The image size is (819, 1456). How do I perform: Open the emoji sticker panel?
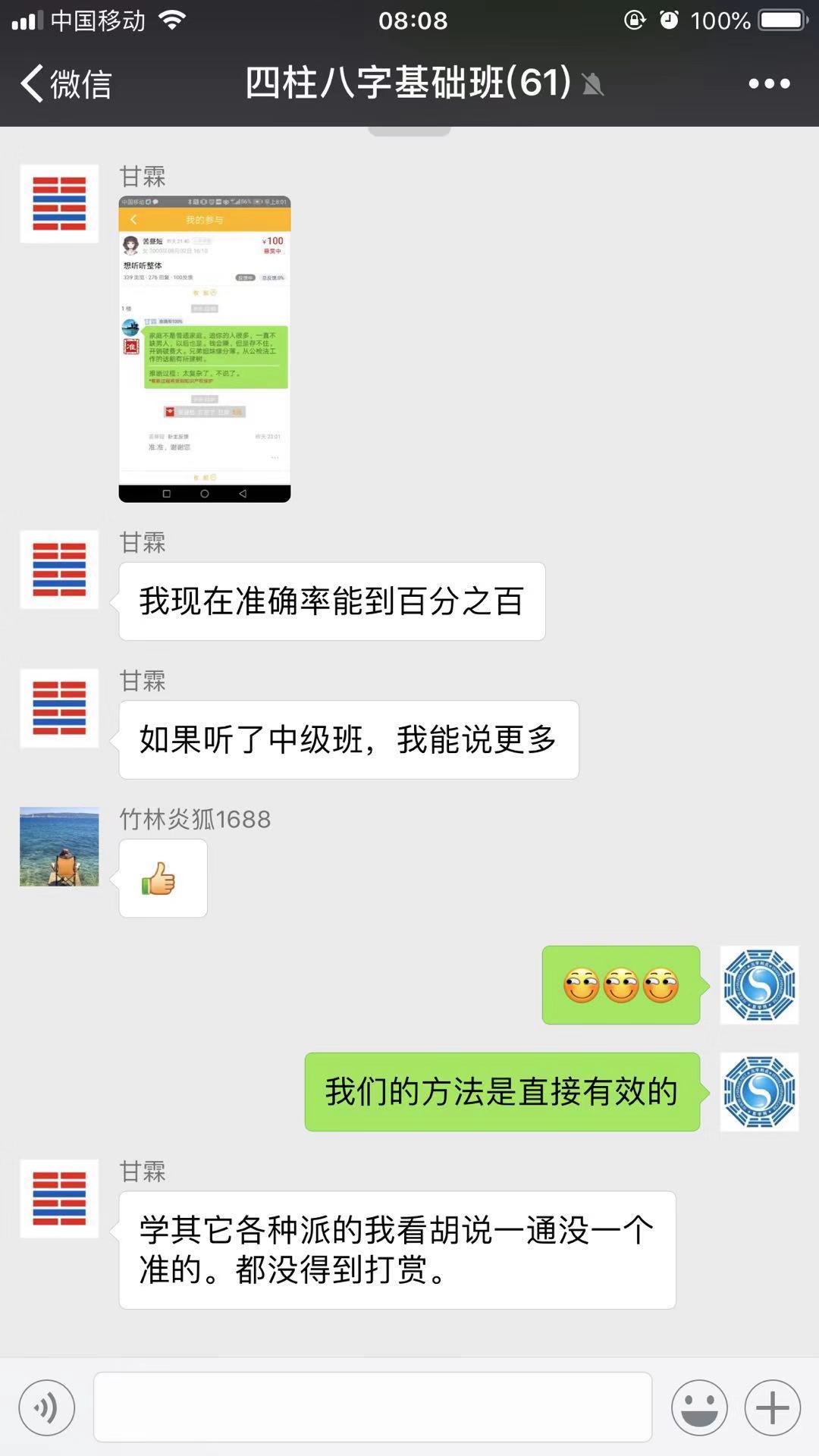(699, 1408)
